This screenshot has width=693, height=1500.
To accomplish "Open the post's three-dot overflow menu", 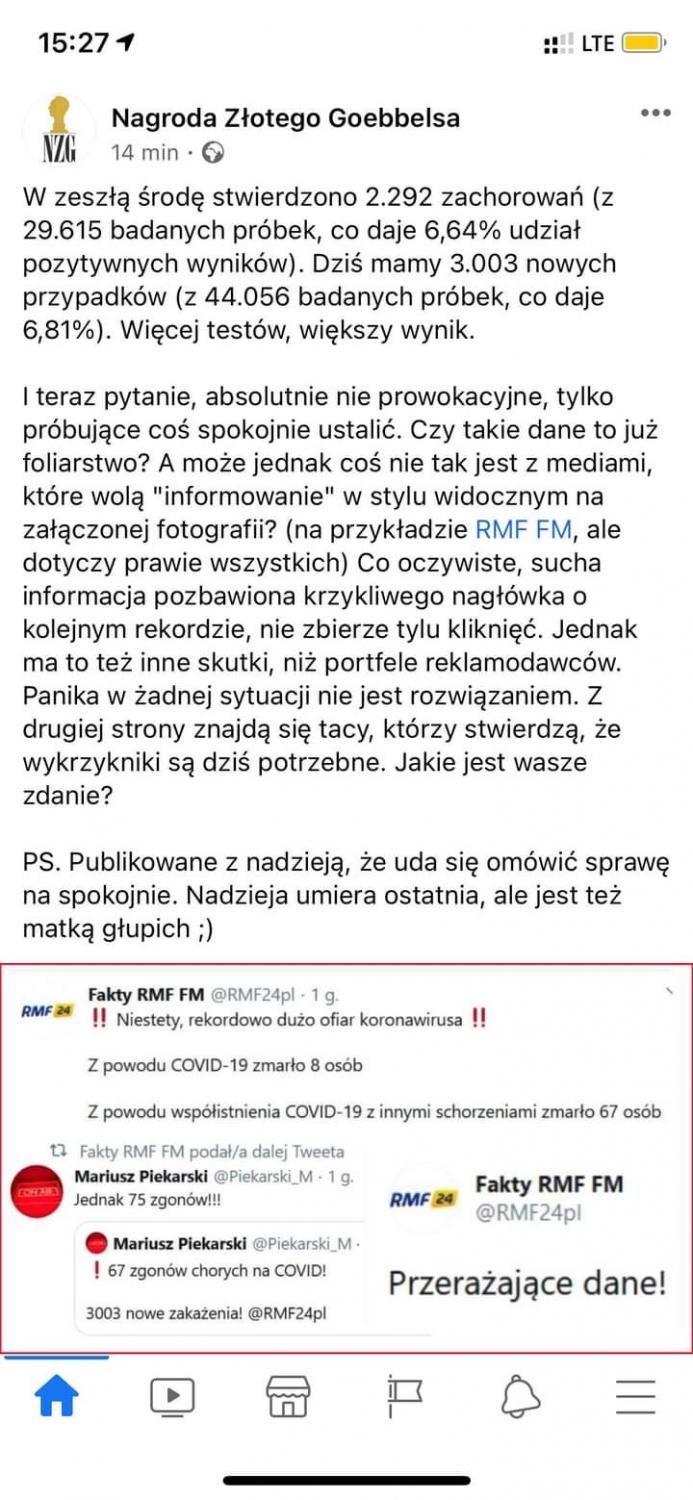I will (655, 113).
